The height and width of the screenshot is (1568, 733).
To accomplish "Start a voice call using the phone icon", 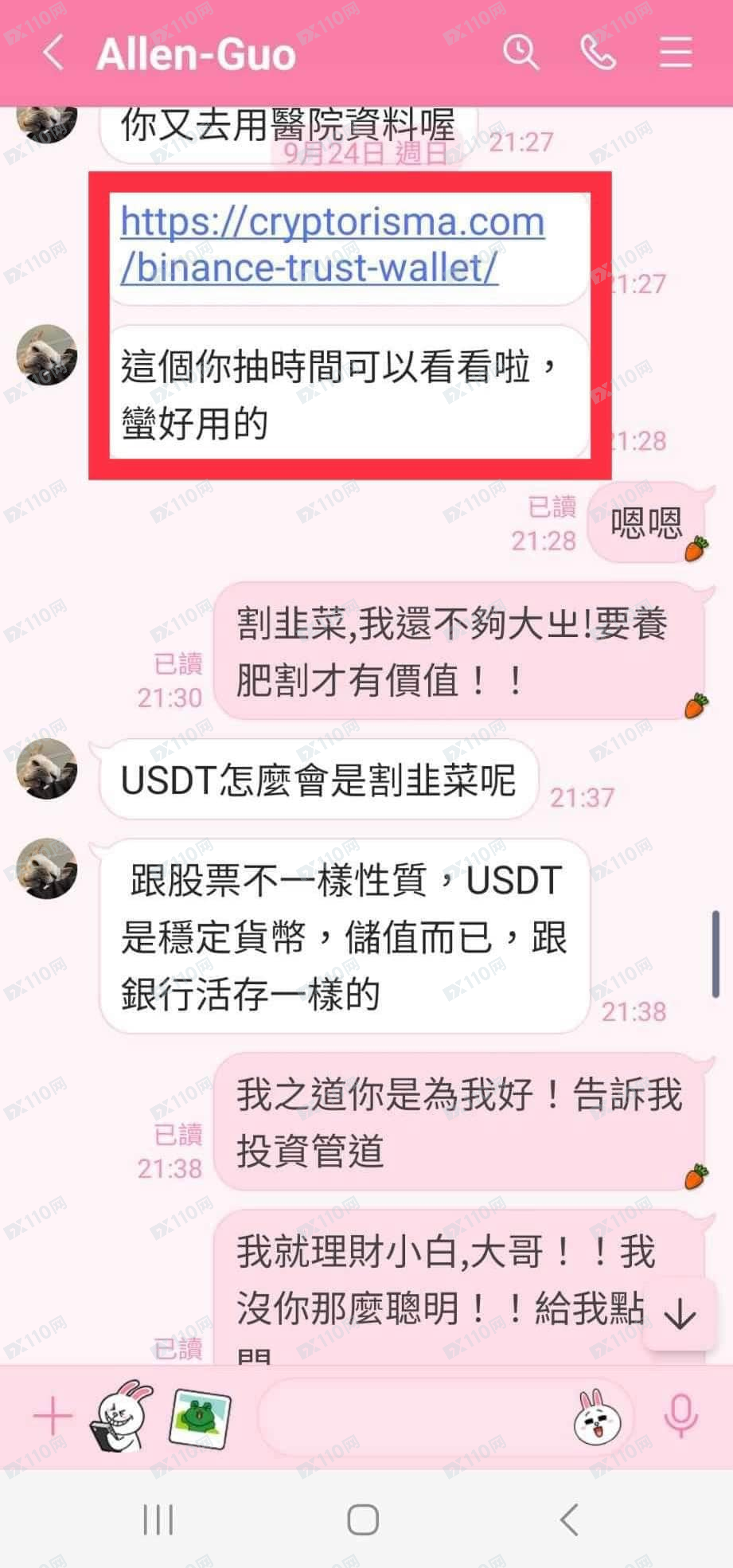I will point(598,53).
